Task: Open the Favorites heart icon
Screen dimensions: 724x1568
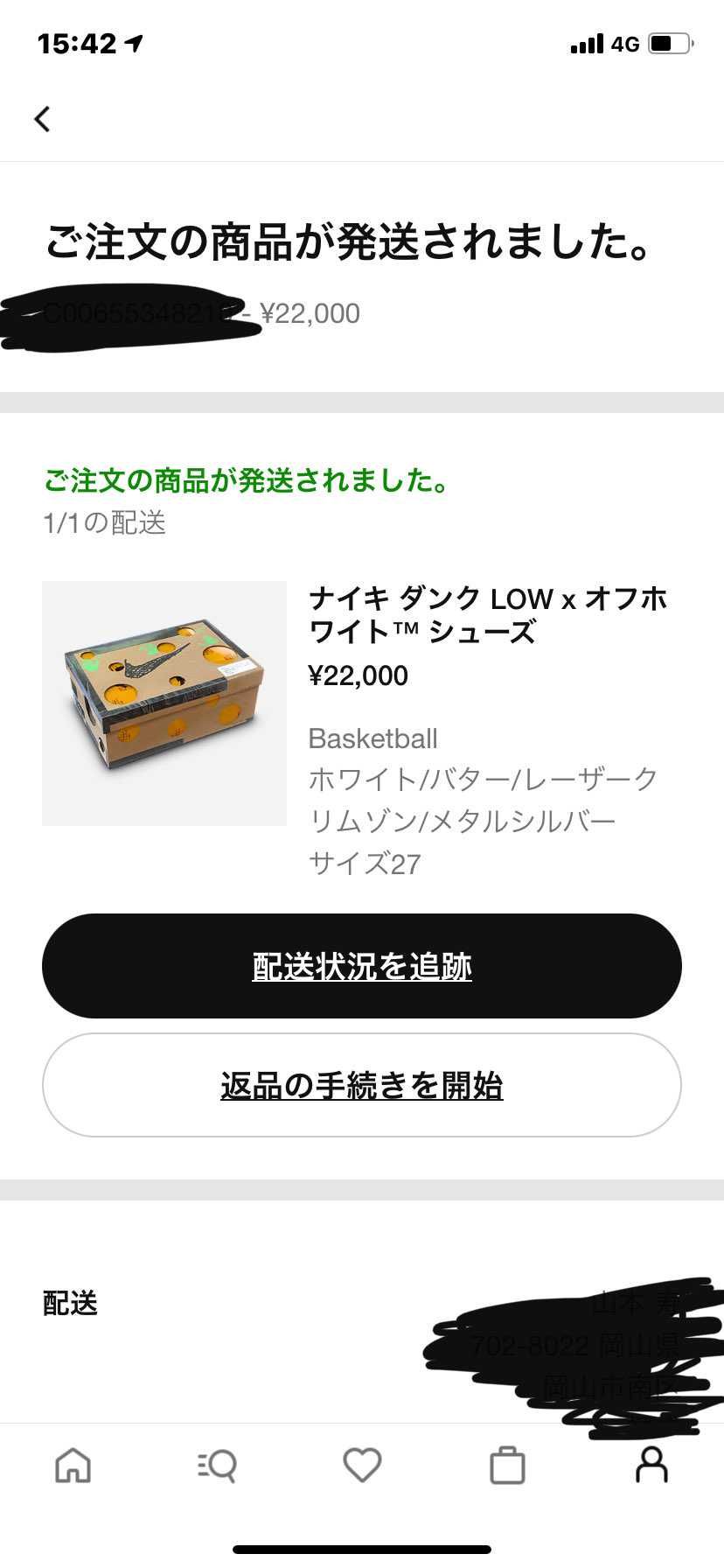Action: (x=362, y=1466)
